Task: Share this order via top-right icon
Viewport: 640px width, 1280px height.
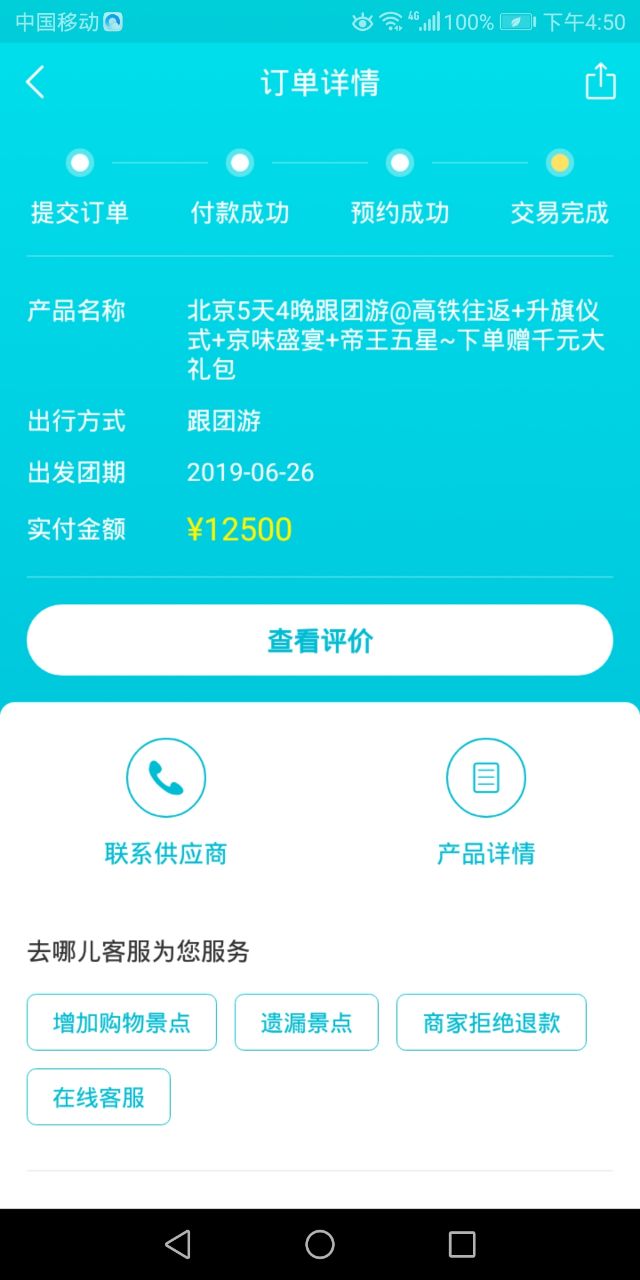Action: (600, 82)
